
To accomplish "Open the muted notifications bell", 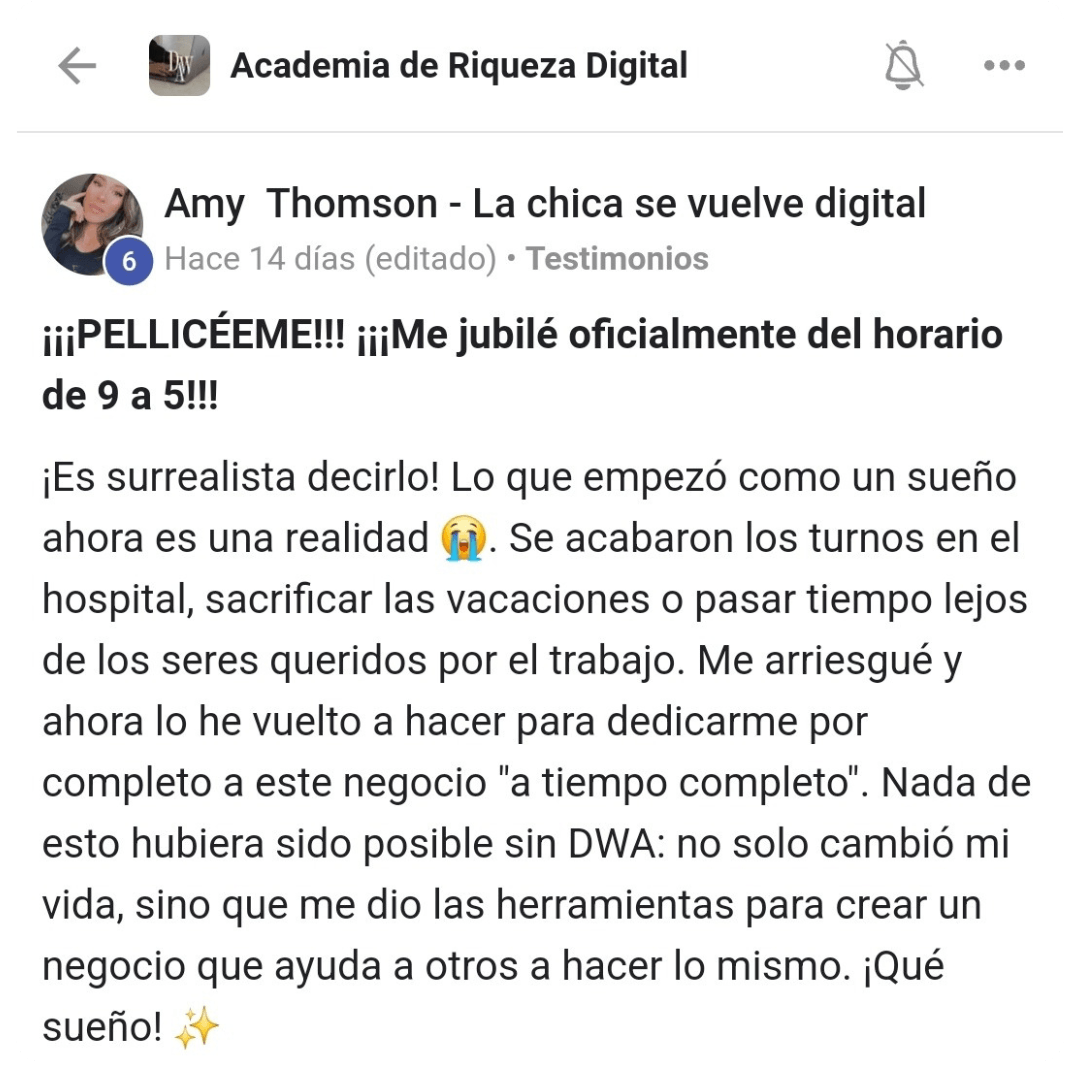I will point(904,67).
